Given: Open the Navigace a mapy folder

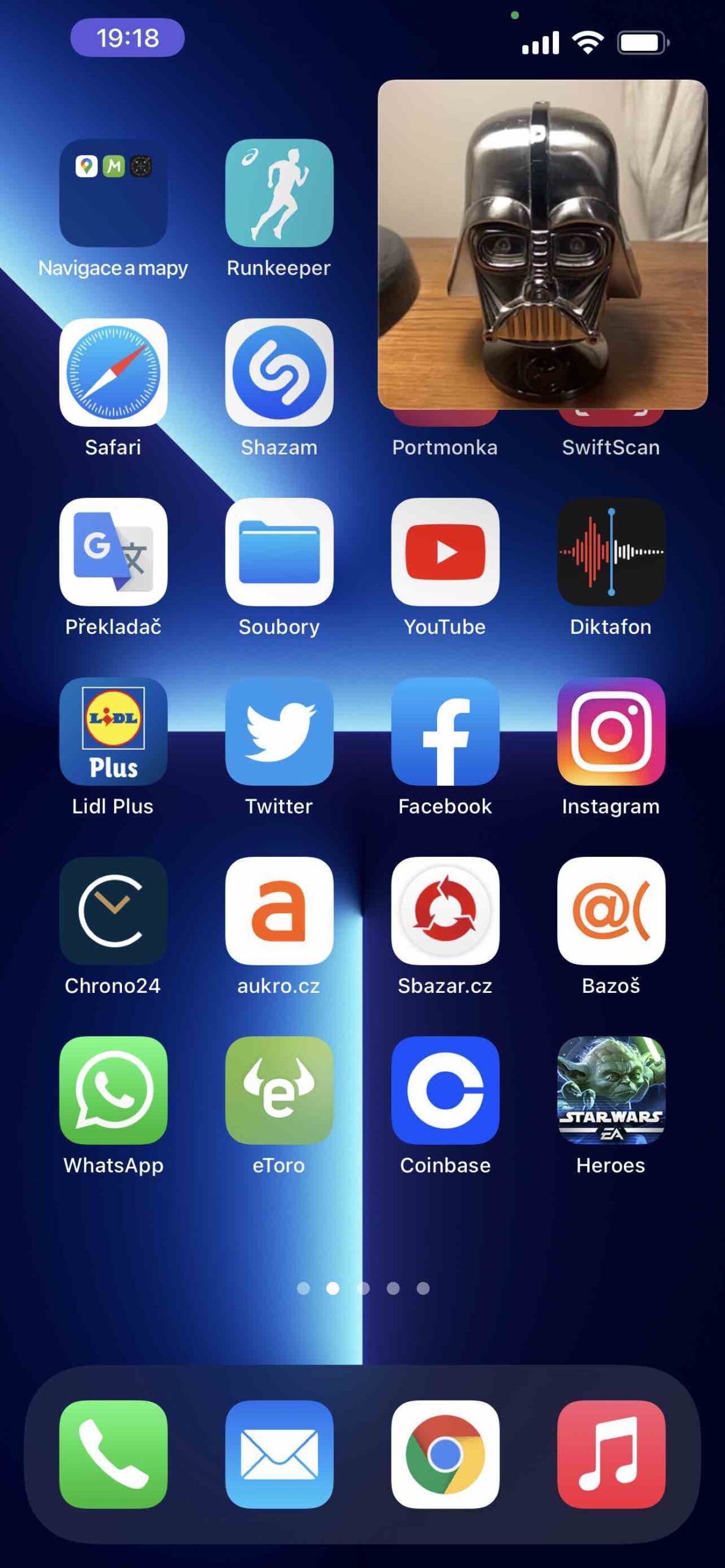Looking at the screenshot, I should (113, 196).
